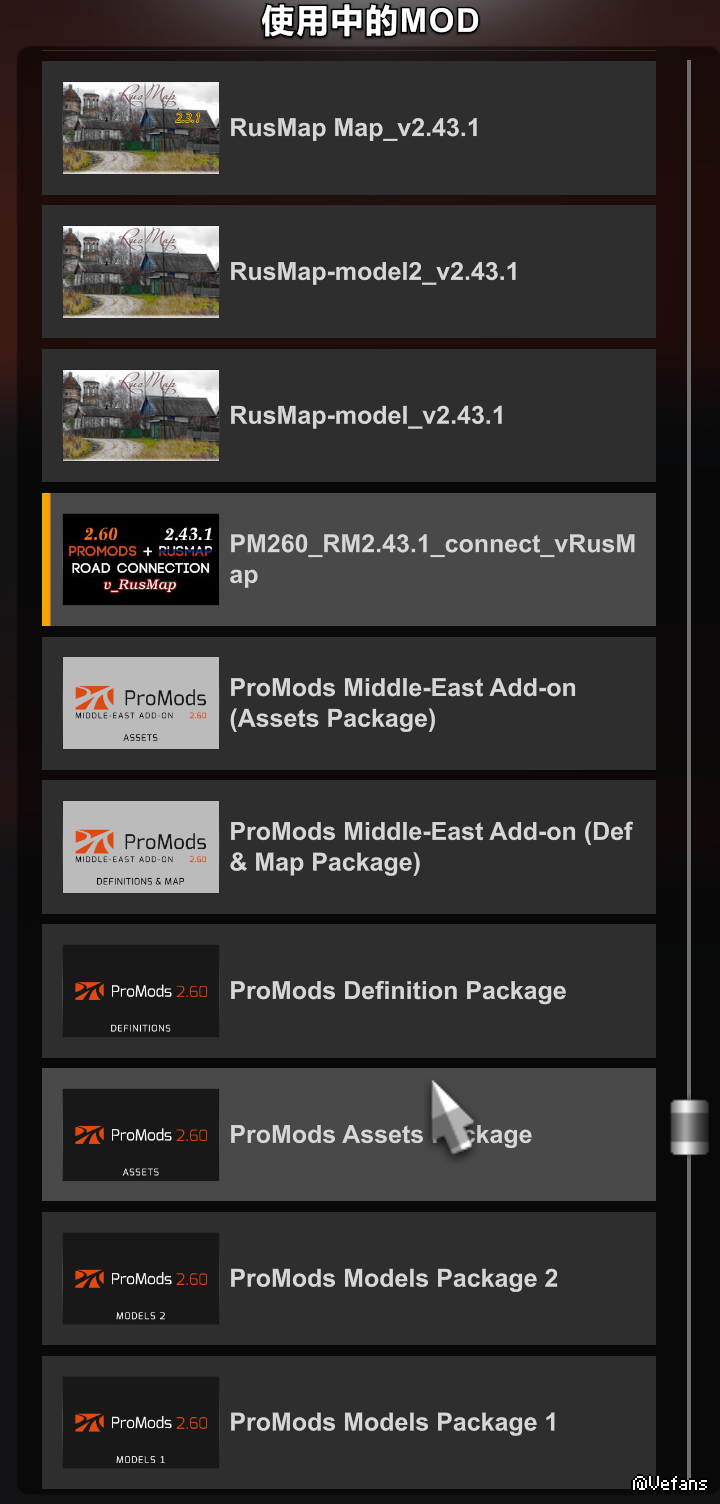Select the RusMap-model_v2.43.1 mod
Viewport: 720px width, 1504px height.
(x=348, y=416)
